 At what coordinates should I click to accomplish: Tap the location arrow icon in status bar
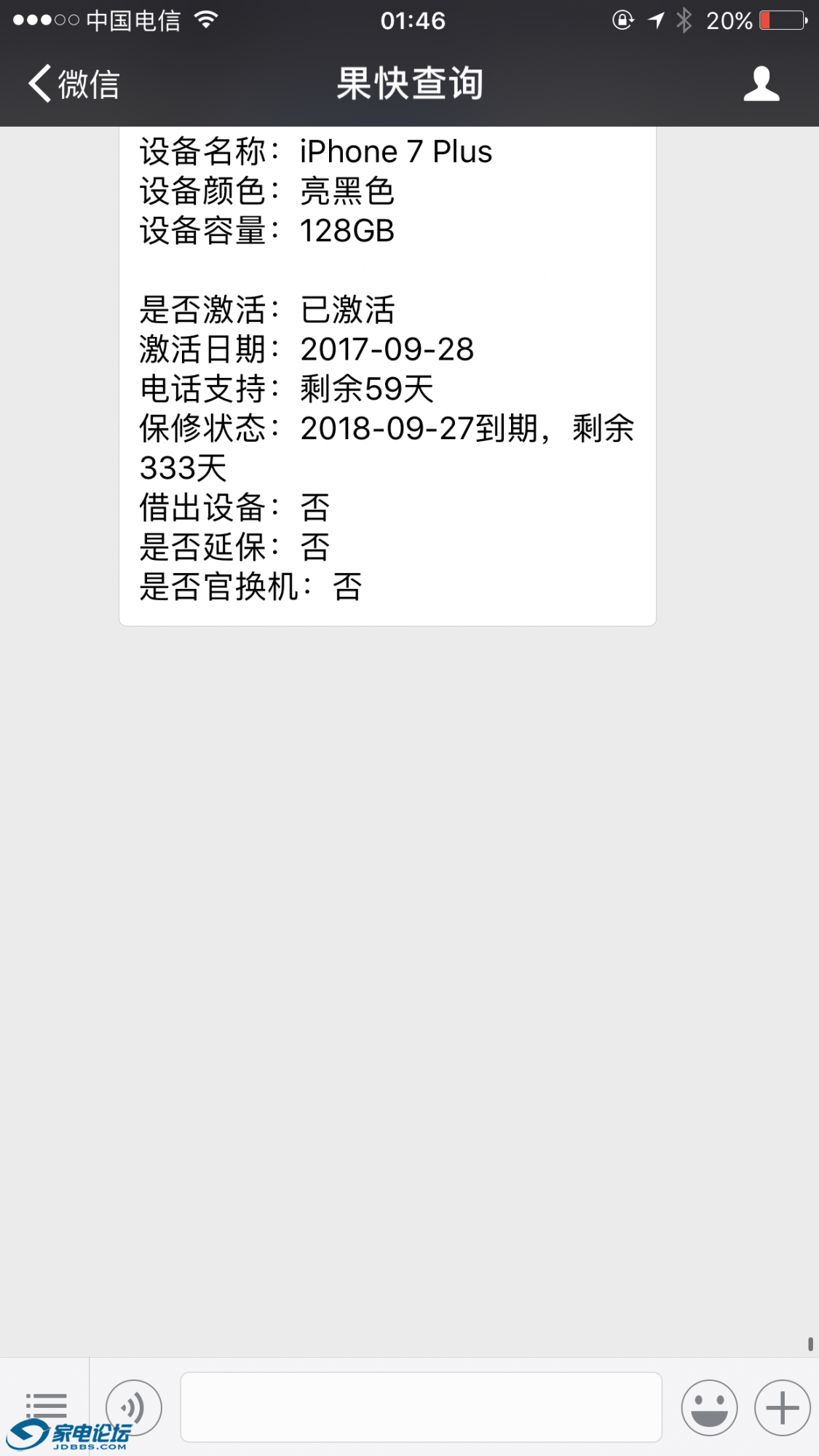click(654, 21)
